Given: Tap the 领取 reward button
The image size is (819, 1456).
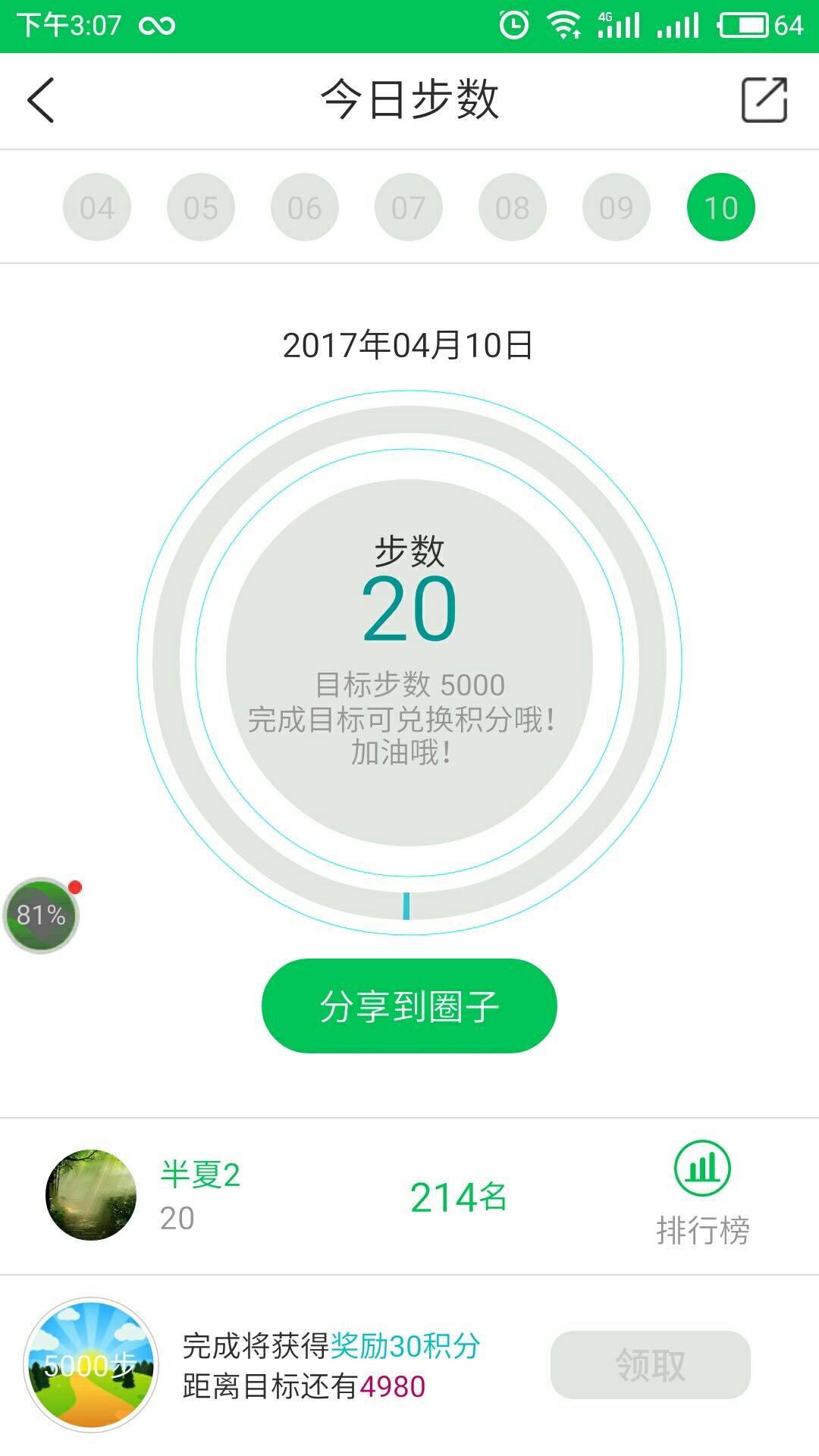Looking at the screenshot, I should pos(650,1365).
